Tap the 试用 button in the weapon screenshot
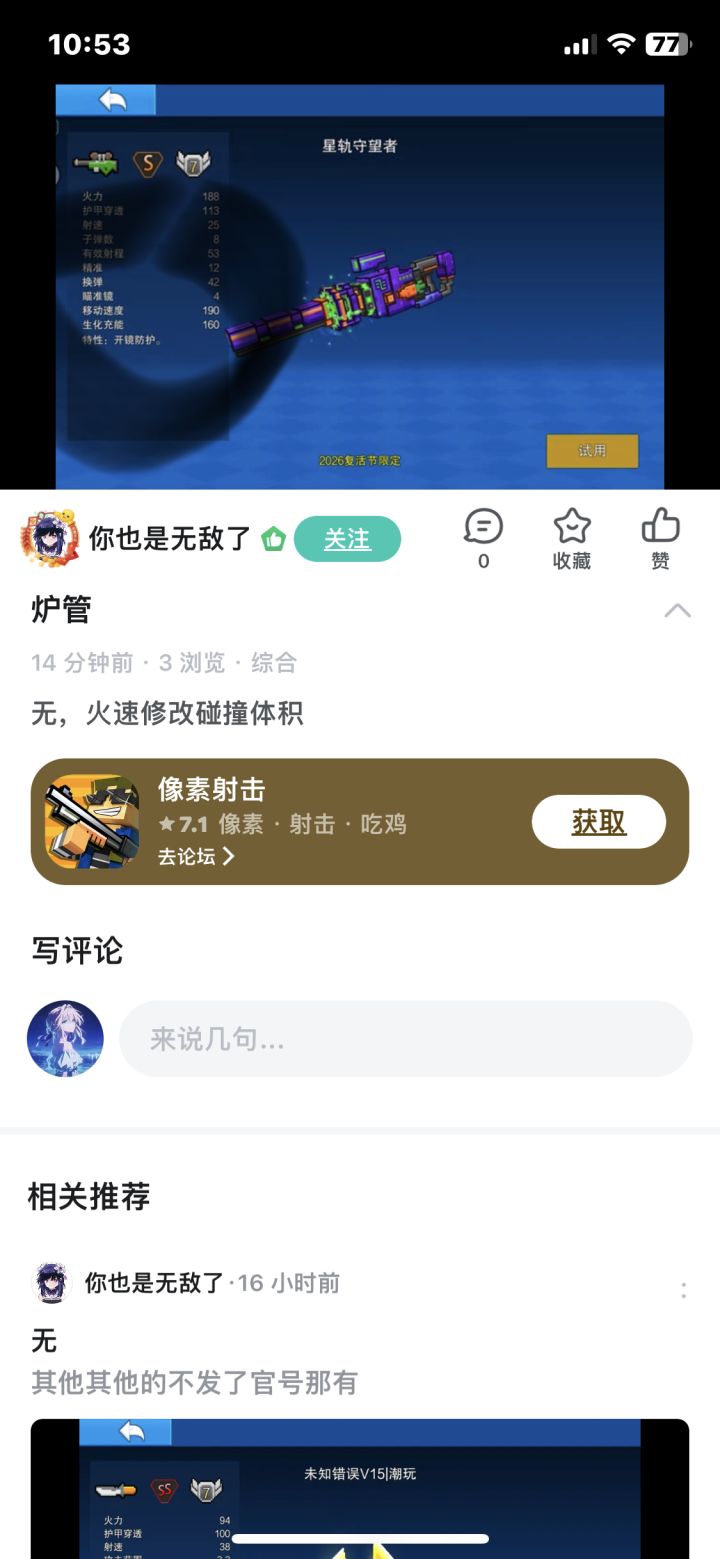This screenshot has width=720, height=1559. pyautogui.click(x=591, y=451)
